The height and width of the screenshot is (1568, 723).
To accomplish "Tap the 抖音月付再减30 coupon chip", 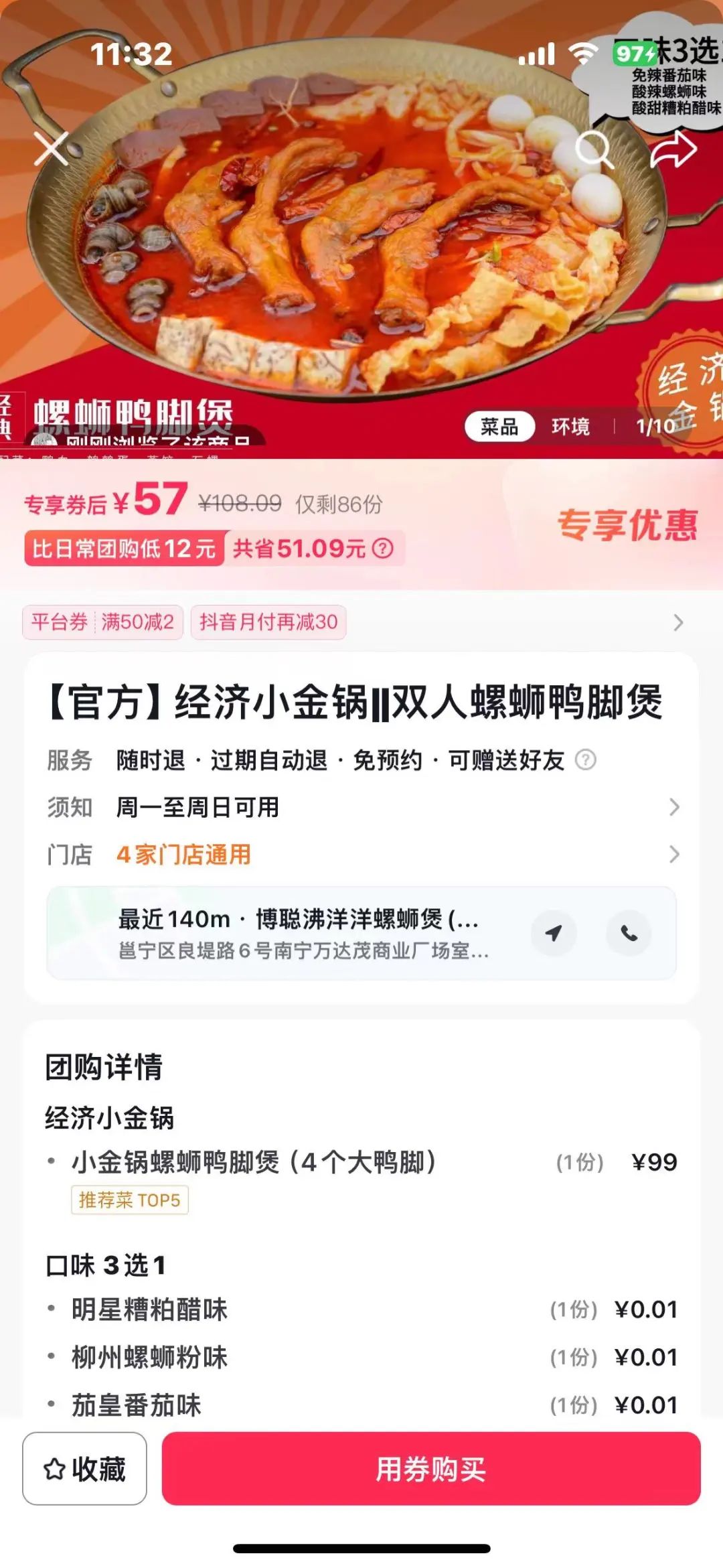I will click(x=268, y=622).
